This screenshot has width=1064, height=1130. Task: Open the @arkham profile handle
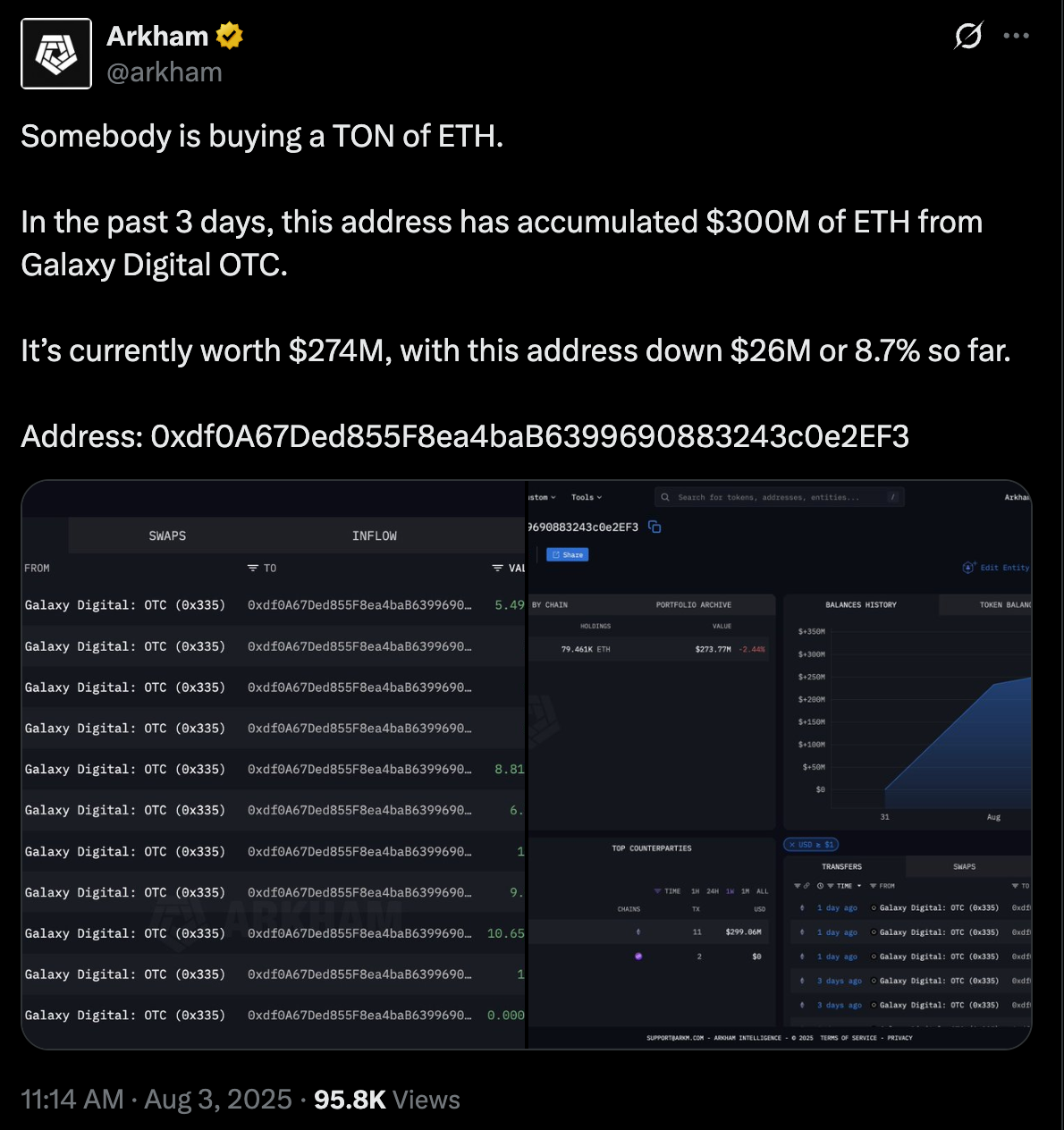tap(165, 72)
